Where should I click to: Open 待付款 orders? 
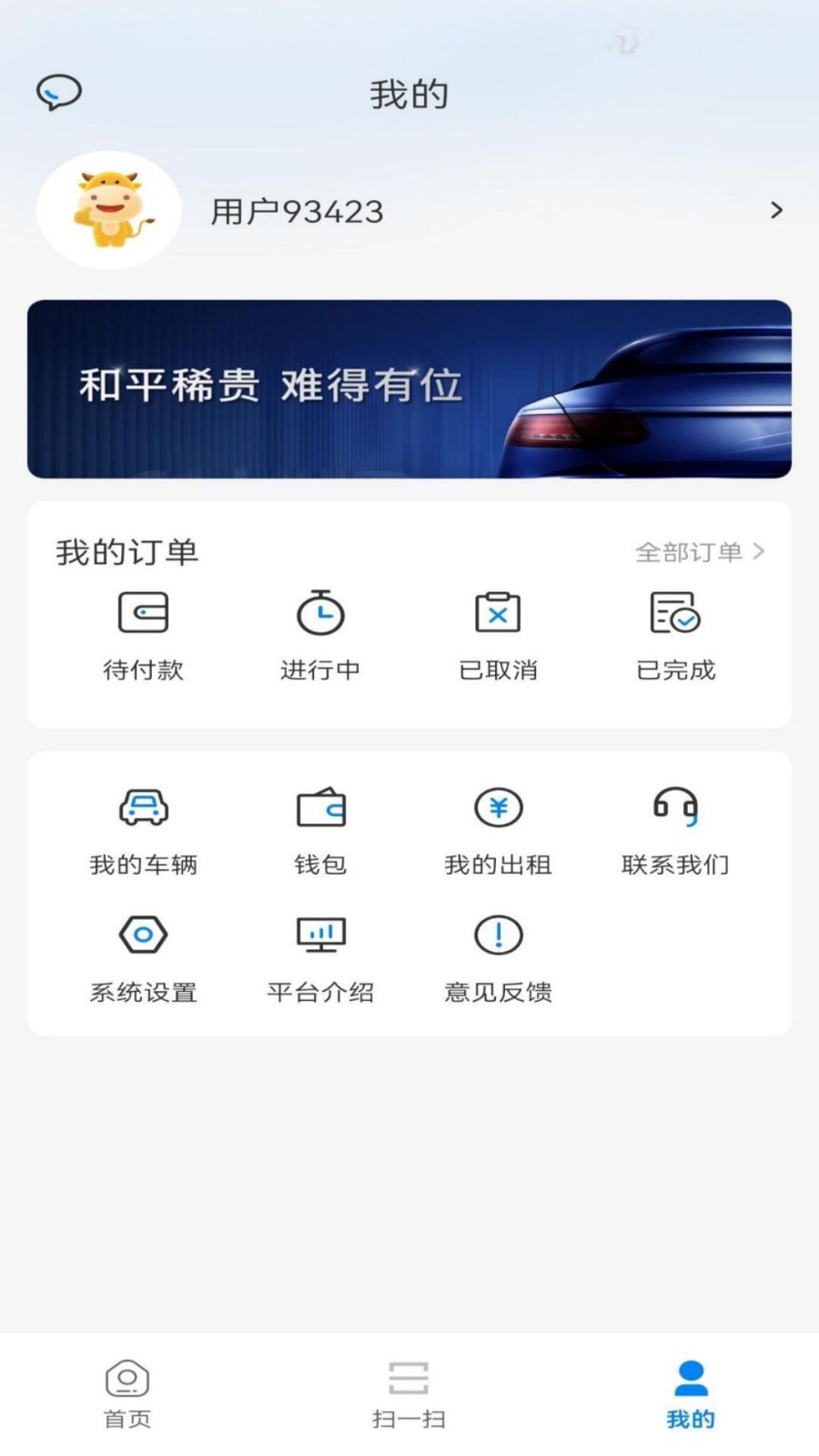(144, 634)
